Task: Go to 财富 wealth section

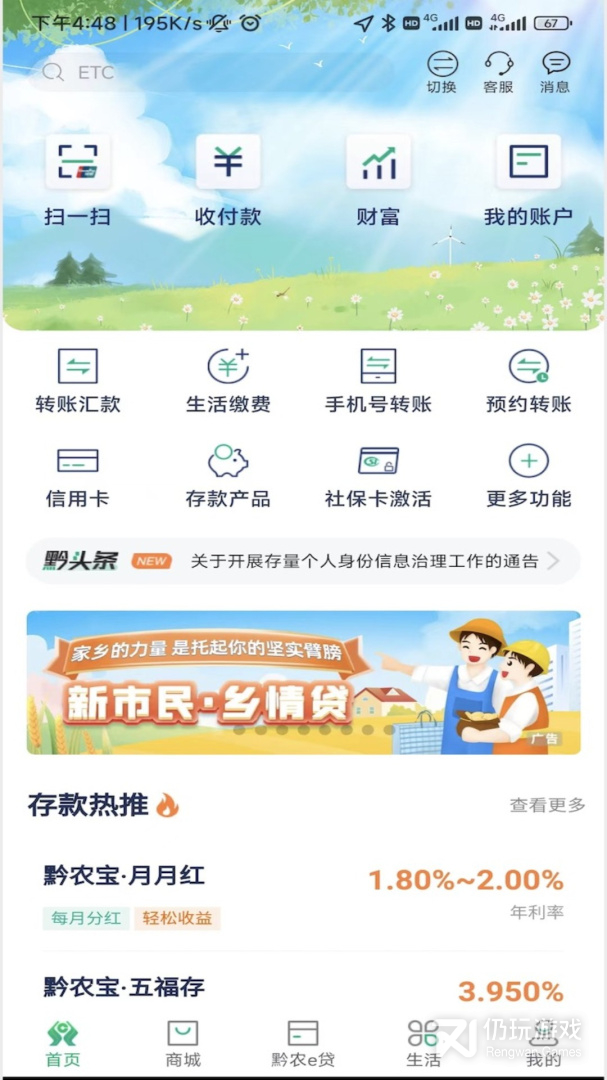Action: point(378,181)
